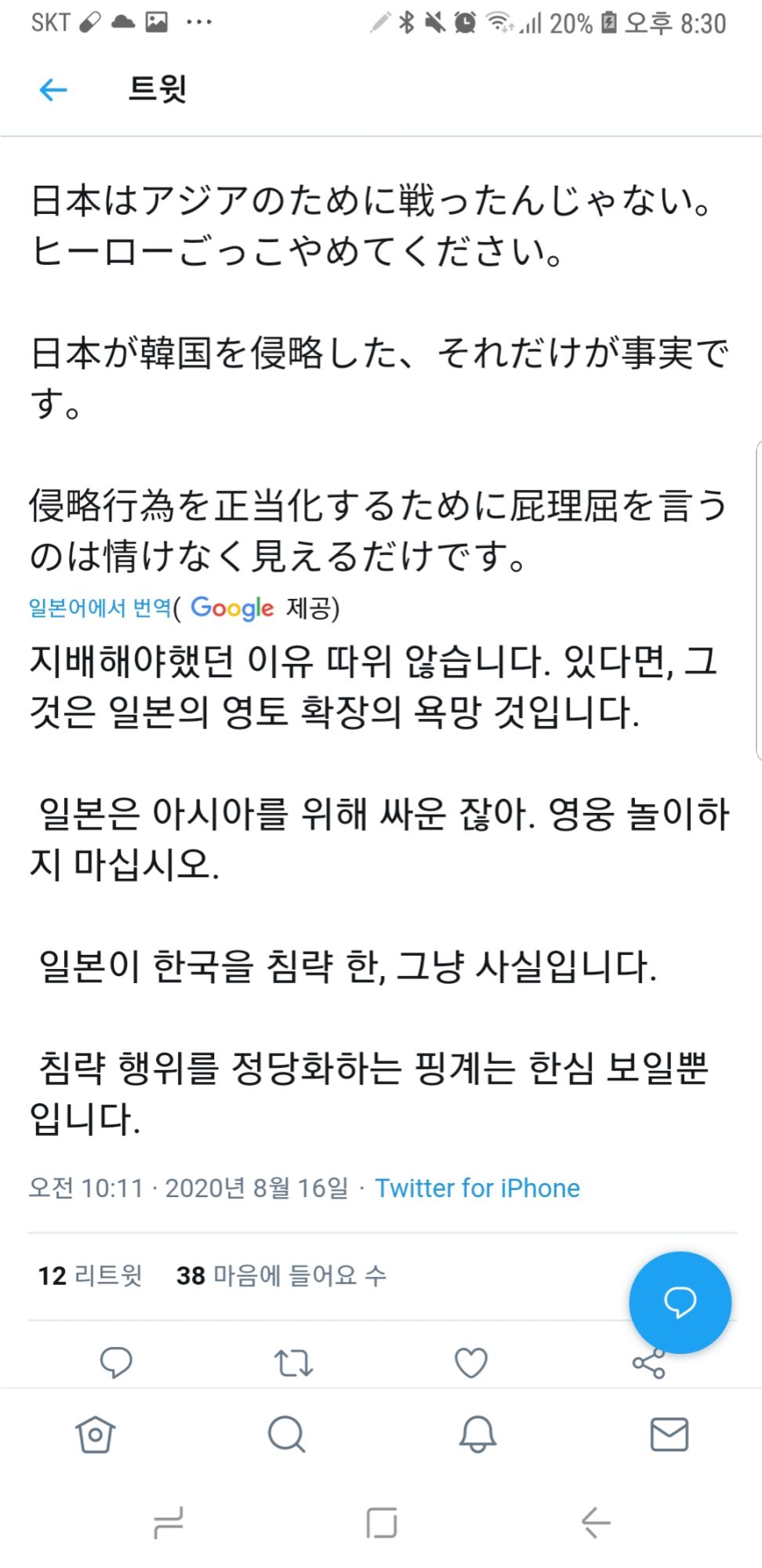
Task: Like this tweet with the heart
Action: (x=471, y=1363)
